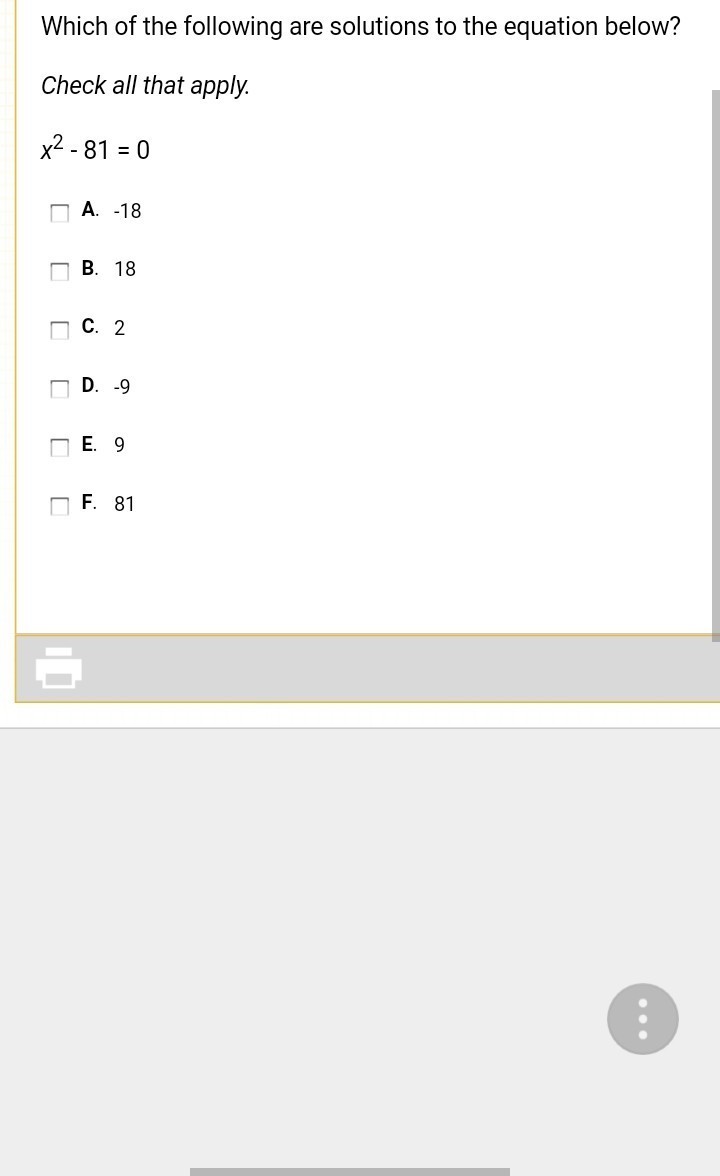The width and height of the screenshot is (720, 1176).
Task: Select checkbox B for 18
Action: 60,271
